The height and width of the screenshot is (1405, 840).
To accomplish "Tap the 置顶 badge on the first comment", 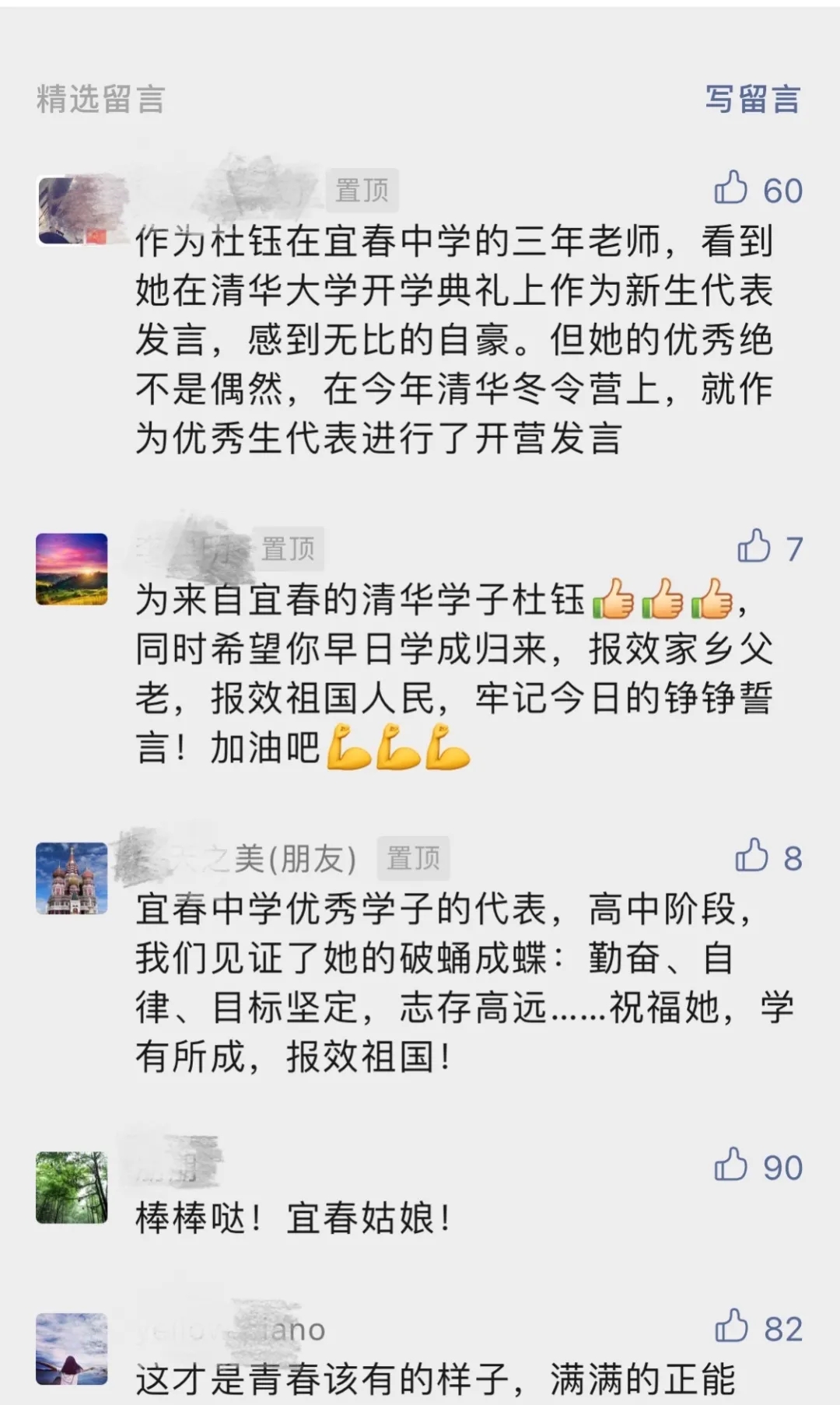I will click(x=362, y=192).
